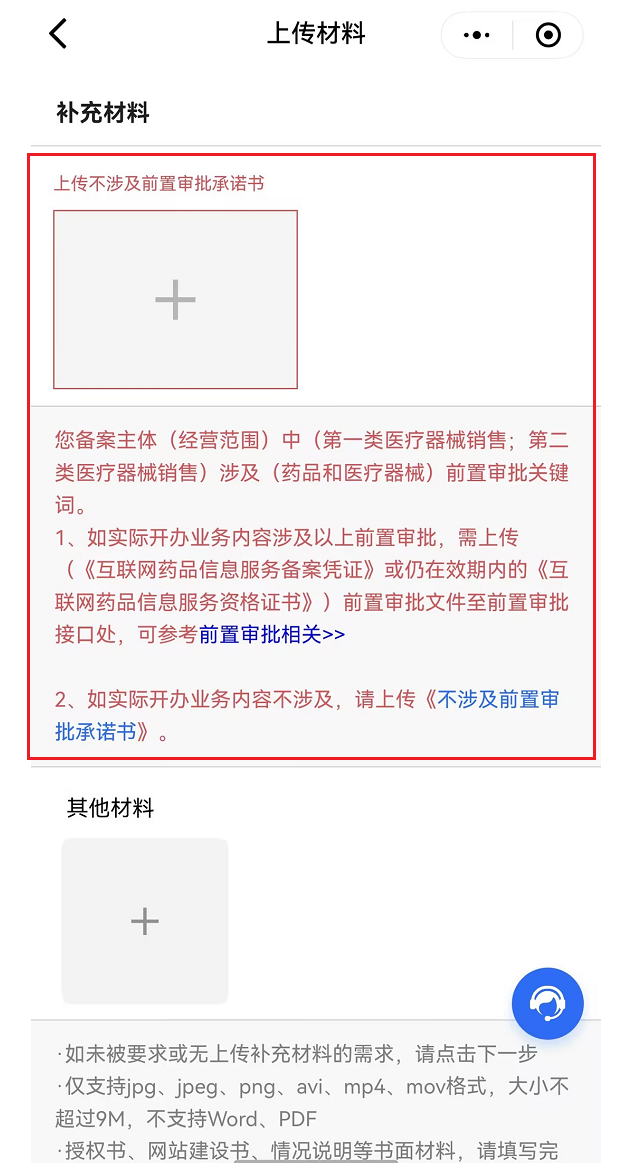This screenshot has width=624, height=1163.
Task: Upload the 不涉及前置审批承诺书 image
Action: (175, 299)
